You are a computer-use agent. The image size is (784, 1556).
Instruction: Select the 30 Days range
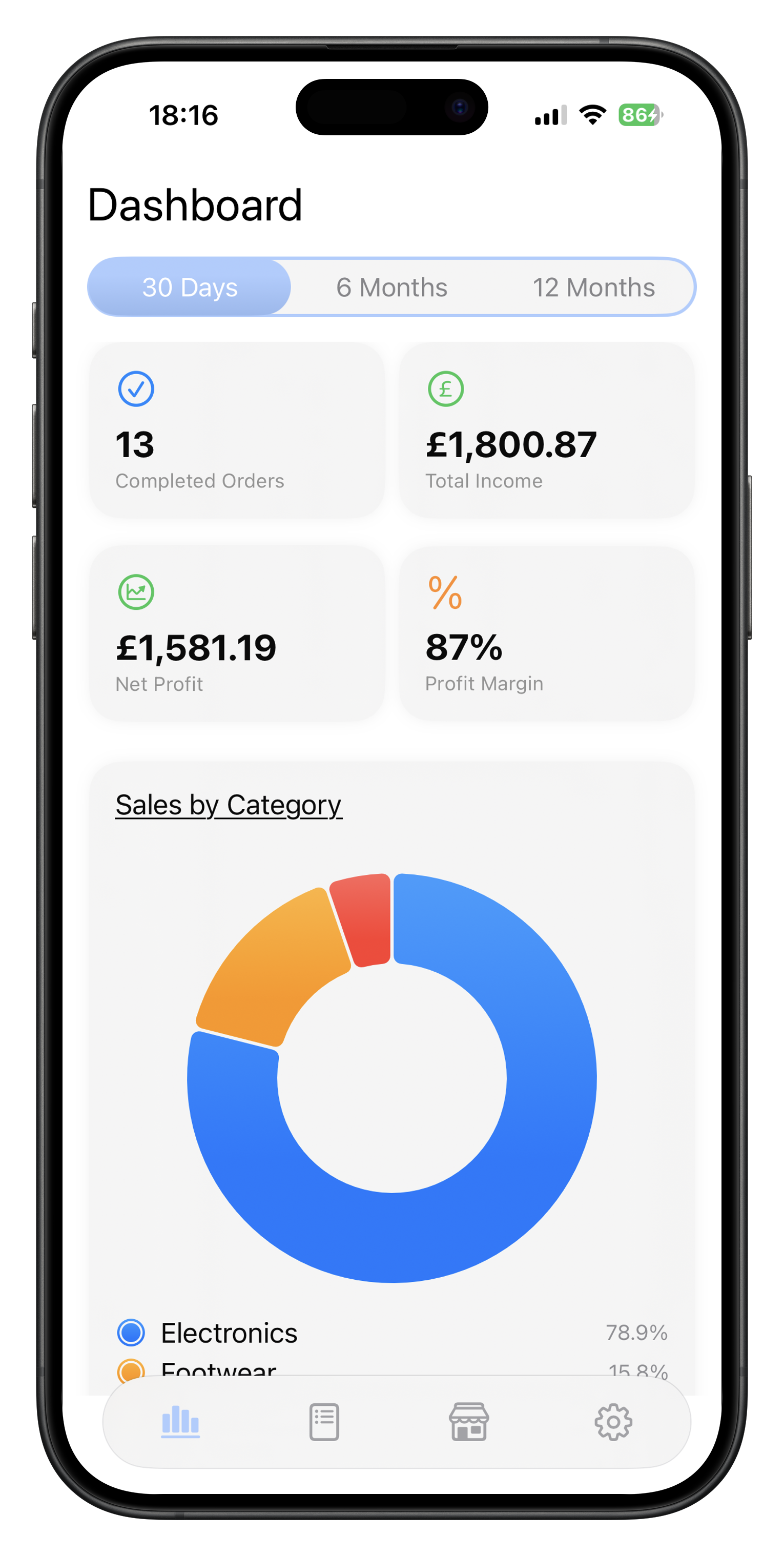point(190,288)
